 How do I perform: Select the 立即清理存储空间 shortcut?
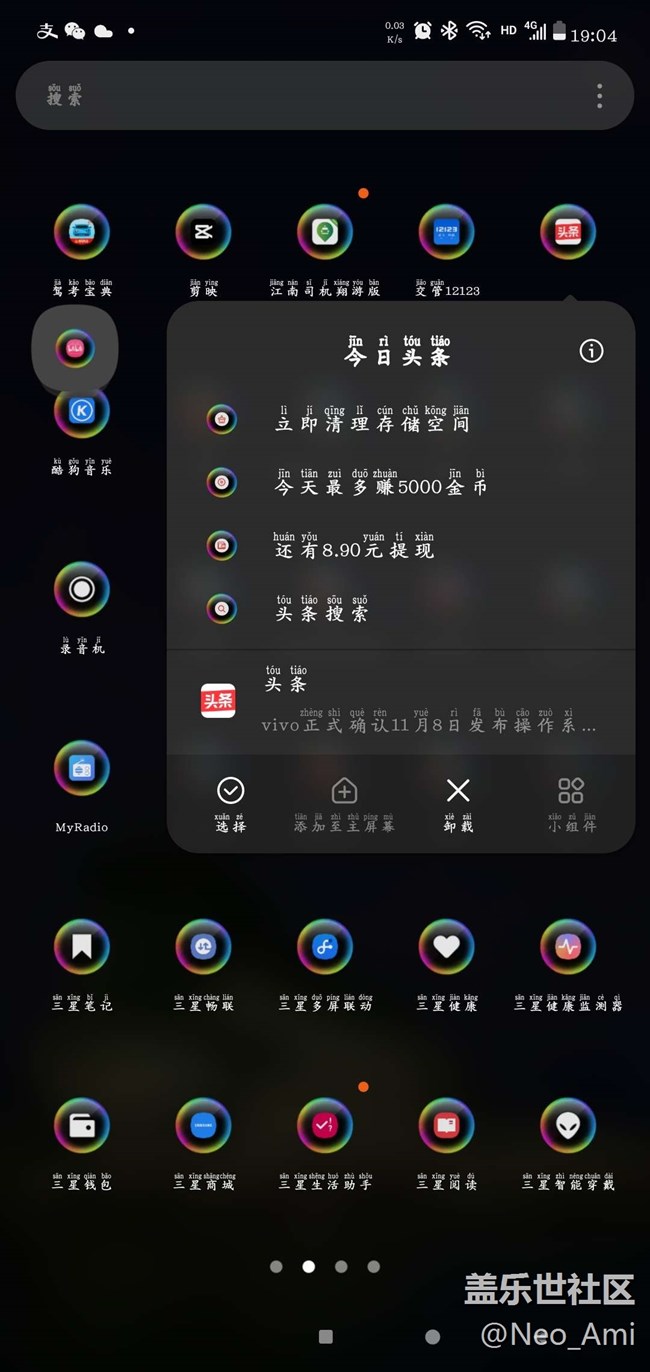pyautogui.click(x=372, y=421)
